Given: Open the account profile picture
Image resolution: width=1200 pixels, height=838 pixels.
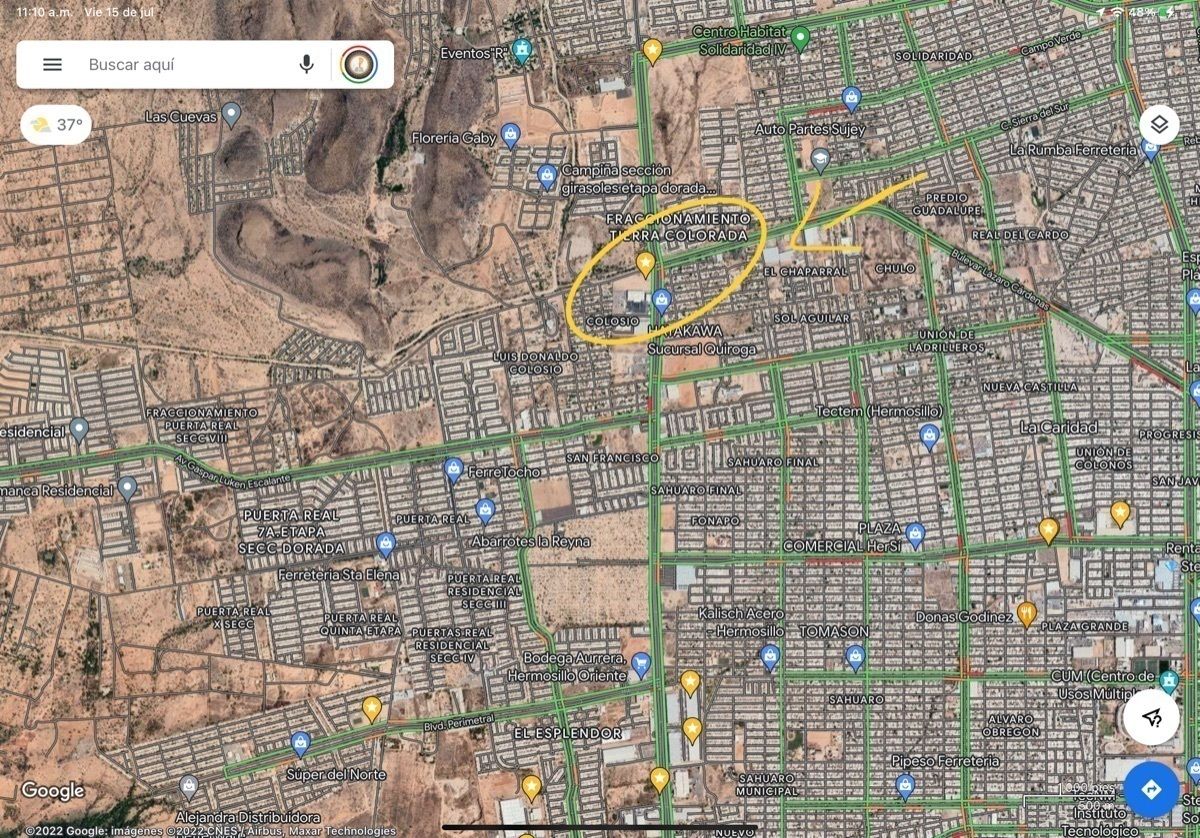Looking at the screenshot, I should click(359, 65).
